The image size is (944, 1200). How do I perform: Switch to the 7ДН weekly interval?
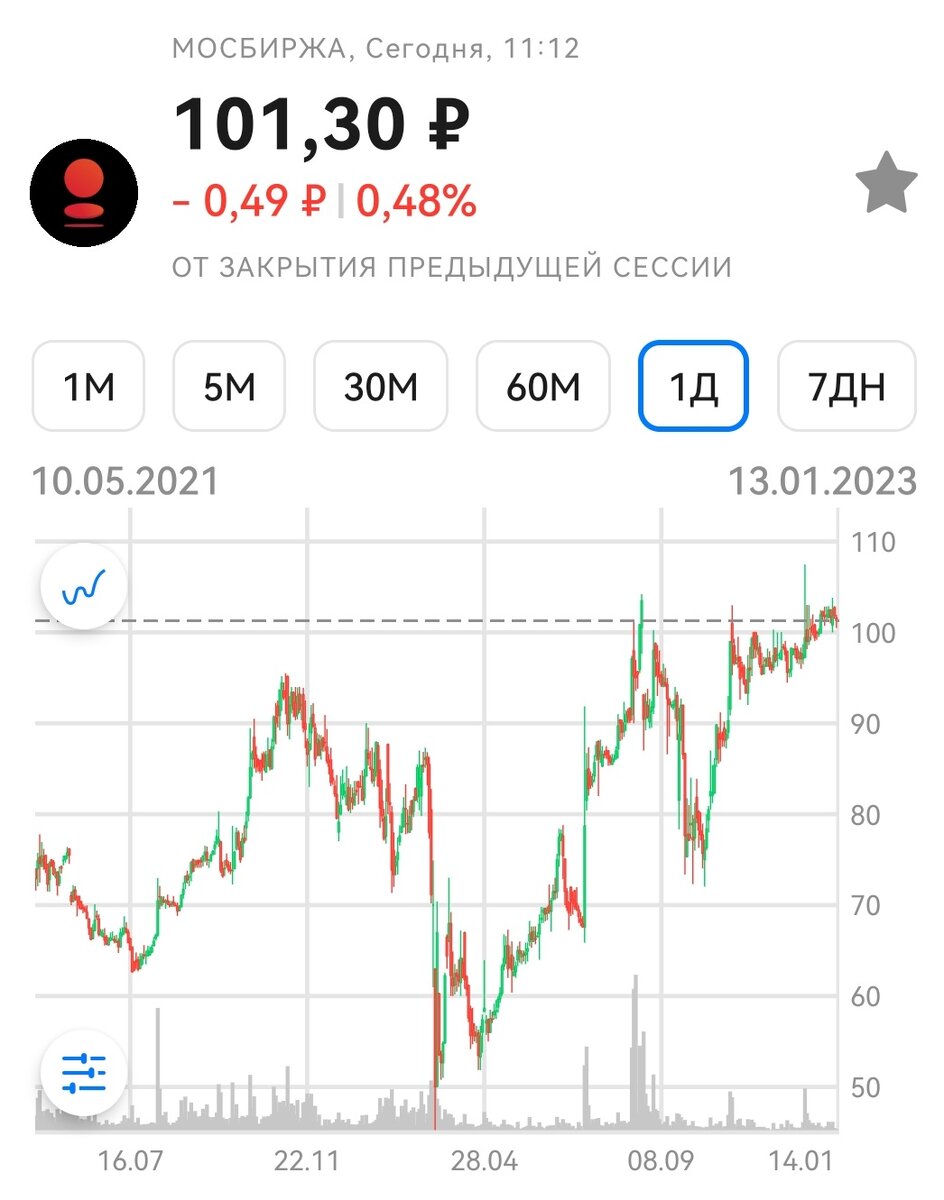click(x=846, y=386)
